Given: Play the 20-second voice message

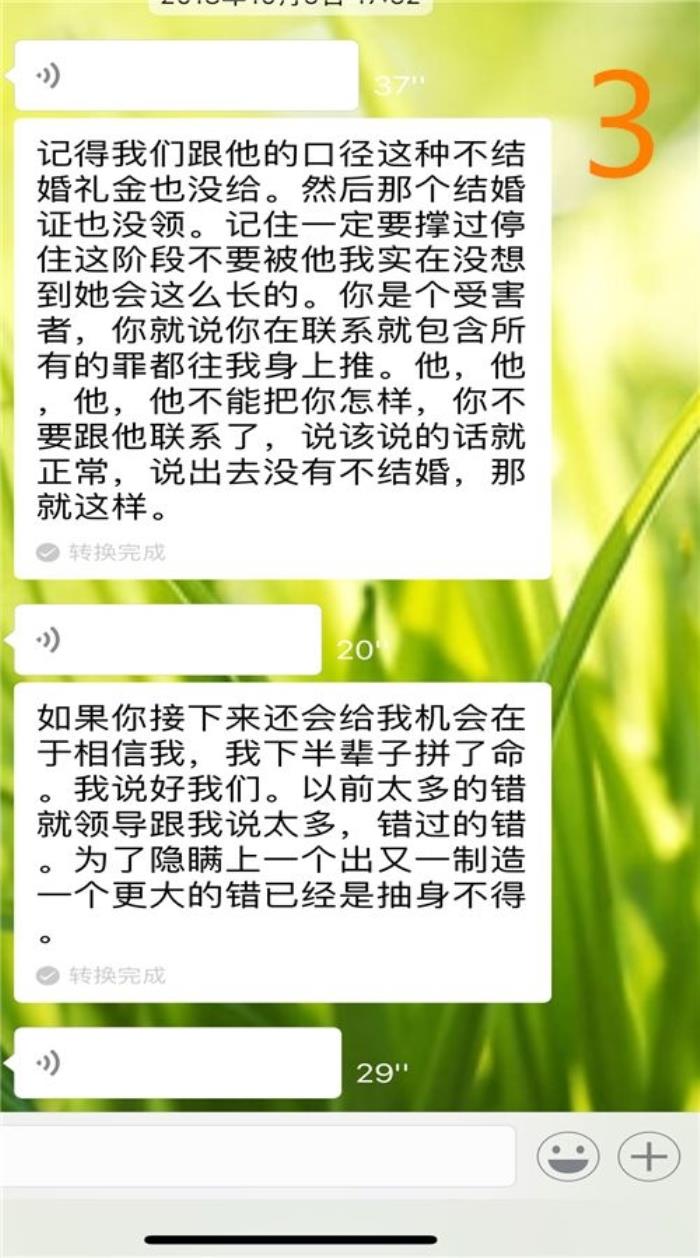Looking at the screenshot, I should click(x=167, y=640).
